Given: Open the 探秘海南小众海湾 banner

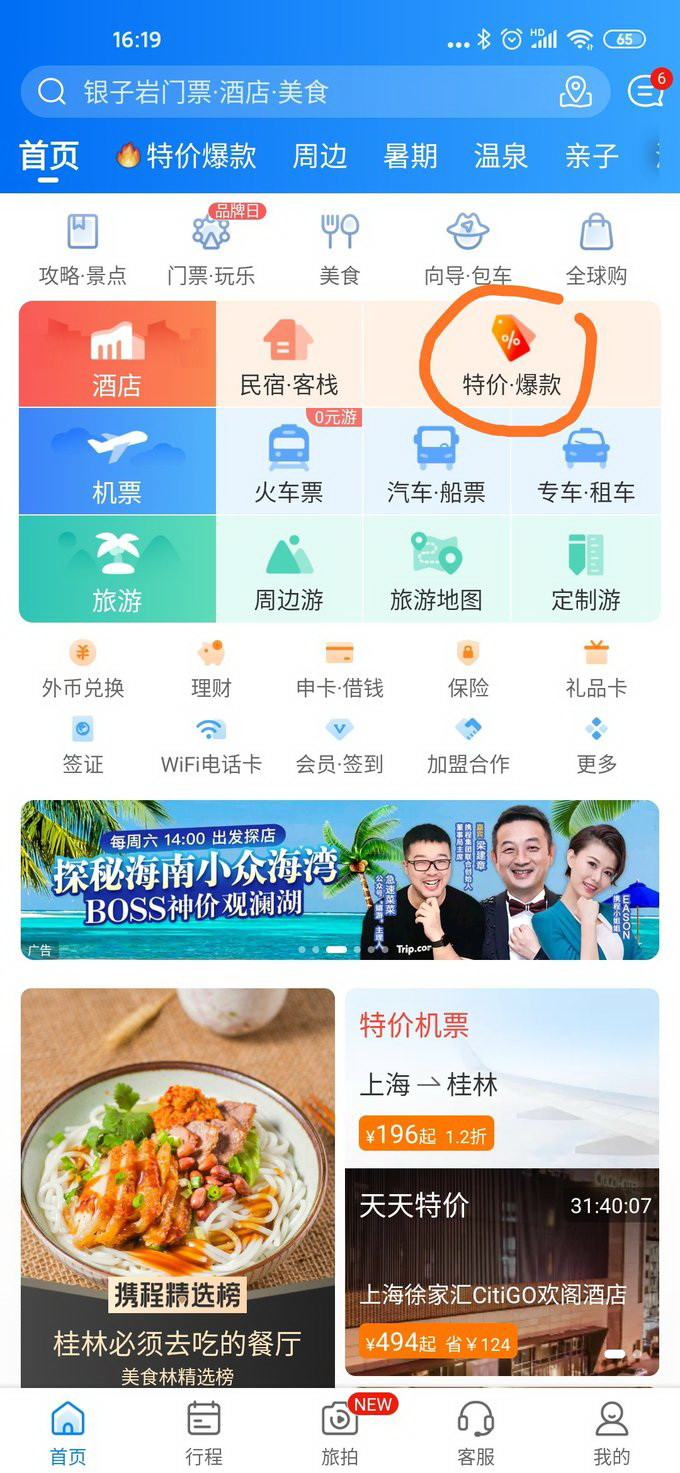Looking at the screenshot, I should 340,880.
